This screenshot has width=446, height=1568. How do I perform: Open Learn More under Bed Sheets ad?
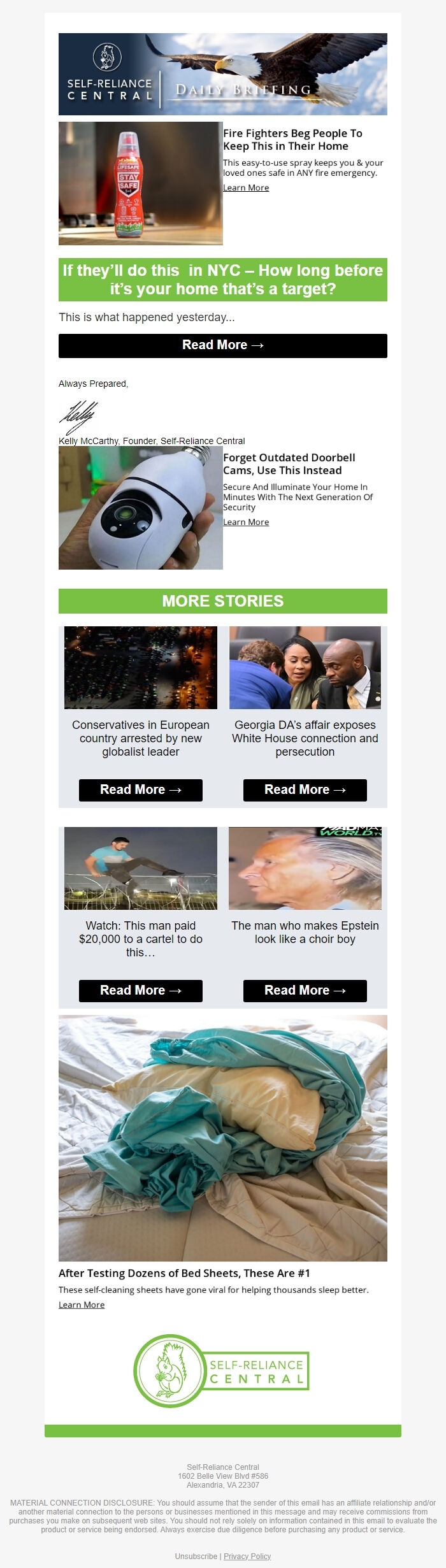82,1304
